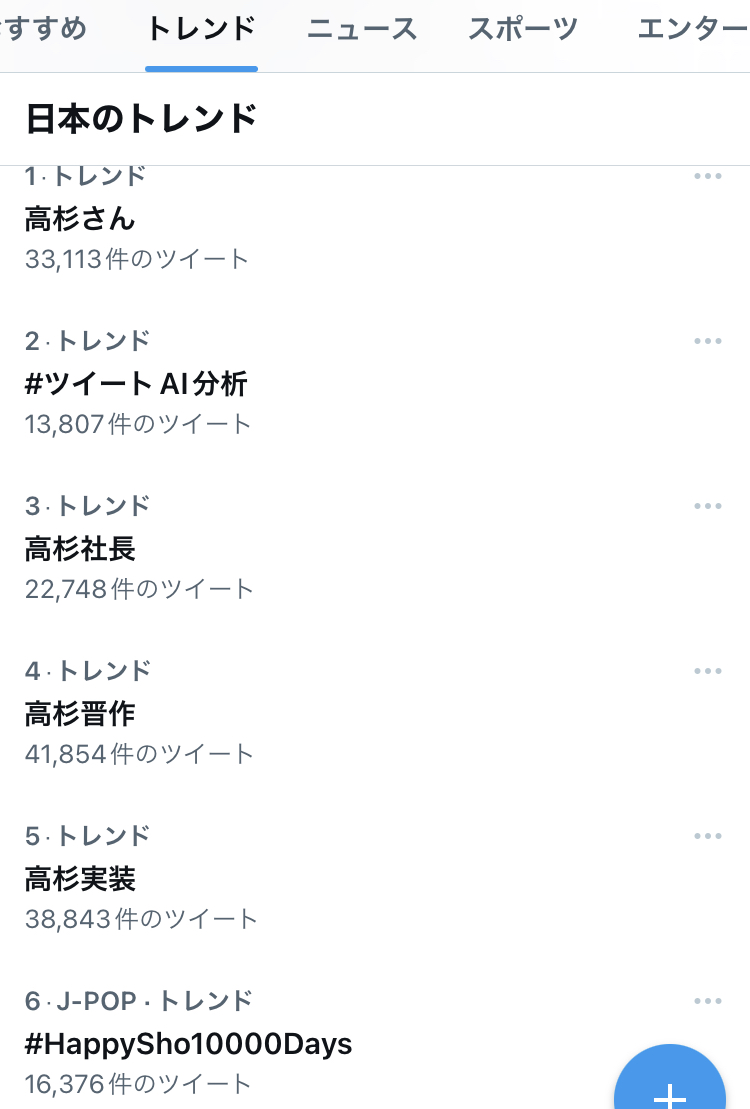Open more options for 高杉晋作
The height and width of the screenshot is (1109, 750).
click(x=707, y=671)
